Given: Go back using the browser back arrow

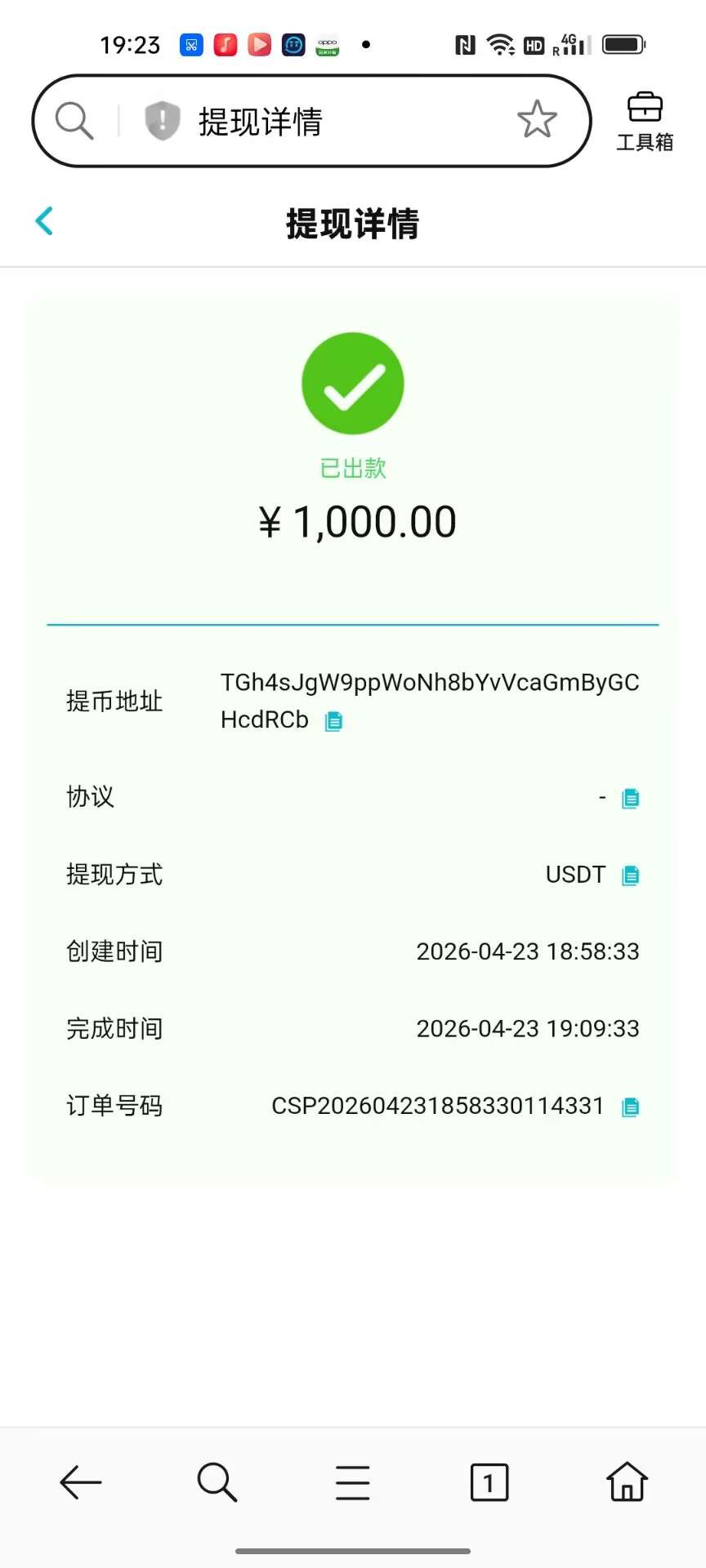Looking at the screenshot, I should (x=81, y=1481).
